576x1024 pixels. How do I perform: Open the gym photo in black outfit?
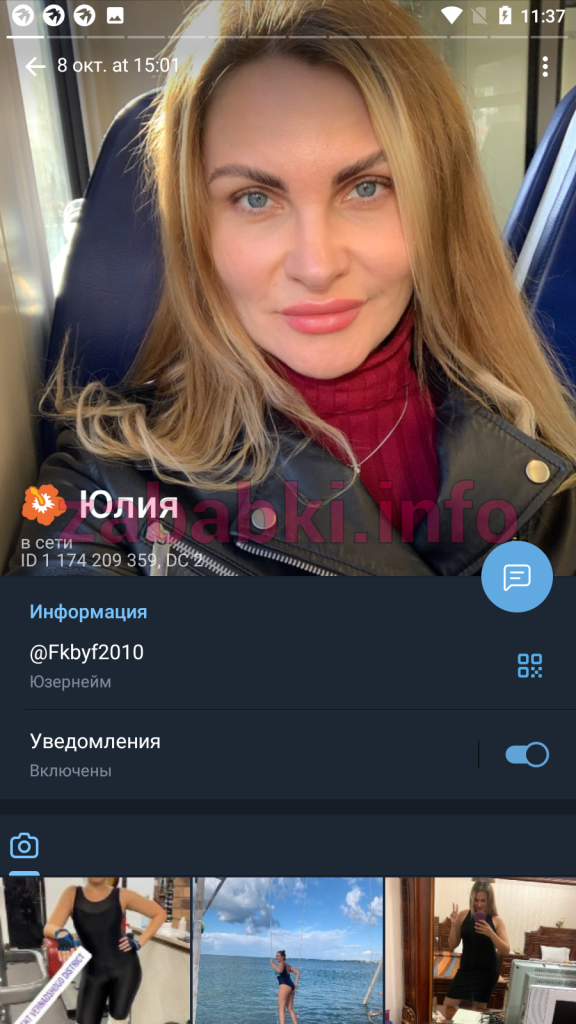coord(95,951)
